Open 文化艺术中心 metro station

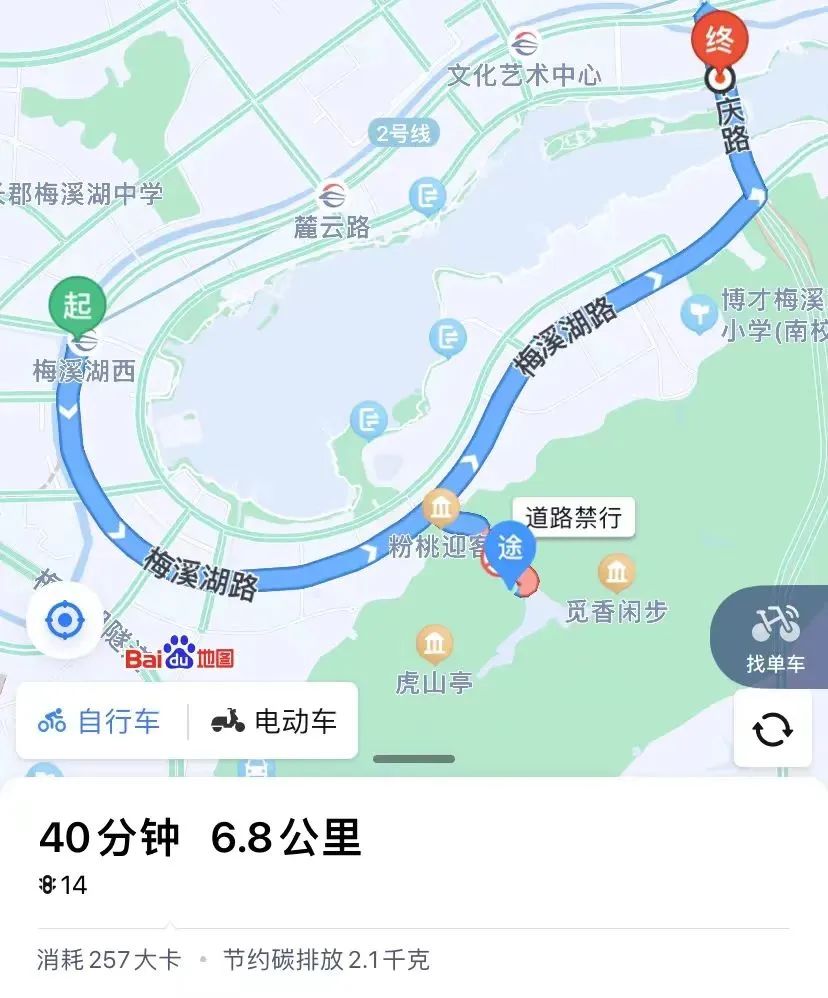[524, 45]
